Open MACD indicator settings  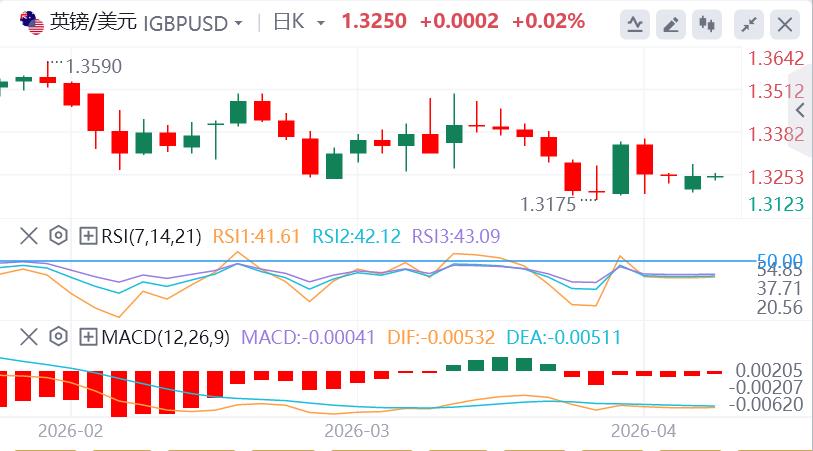point(58,337)
